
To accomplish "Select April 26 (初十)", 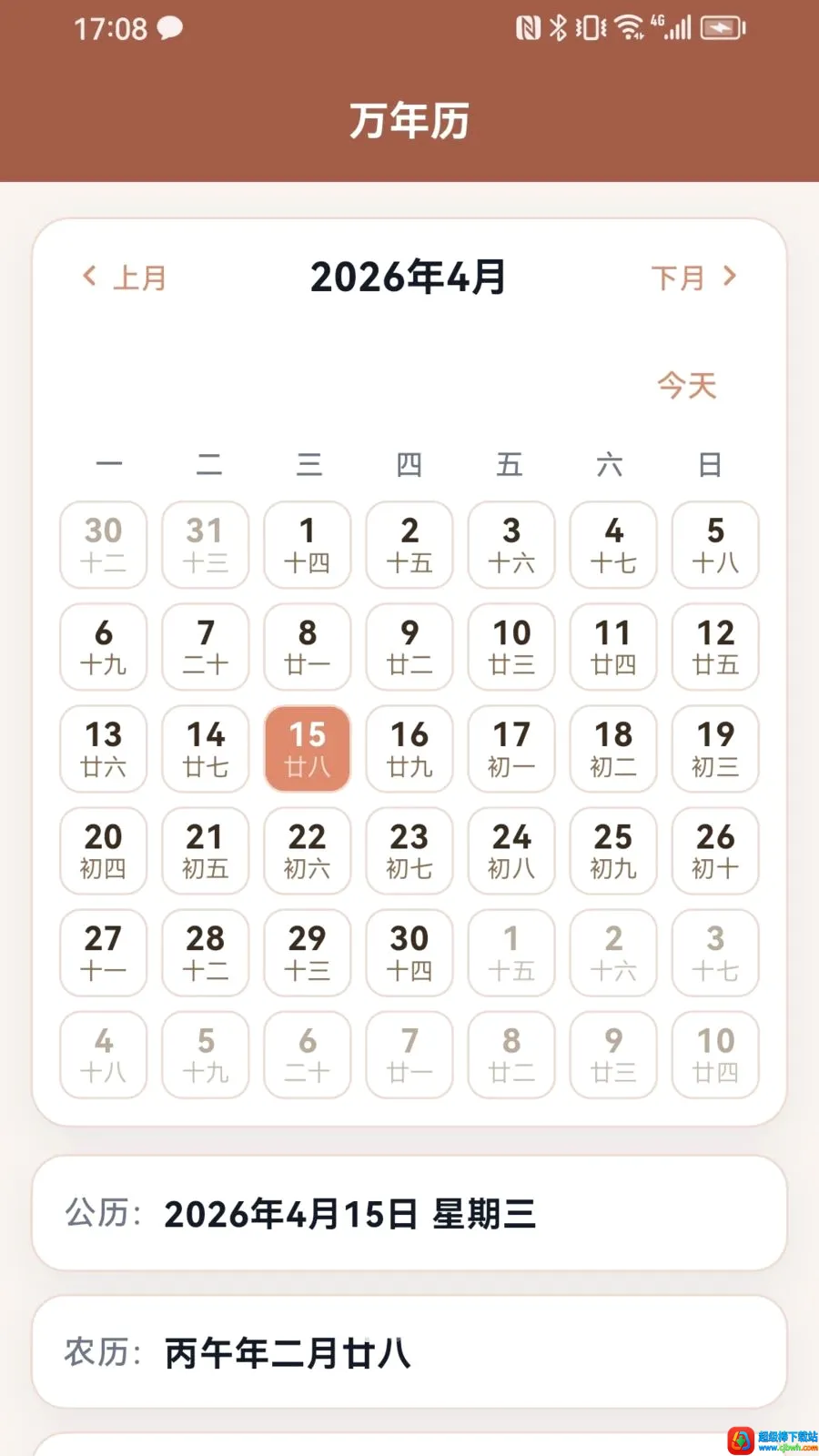I will 715,851.
